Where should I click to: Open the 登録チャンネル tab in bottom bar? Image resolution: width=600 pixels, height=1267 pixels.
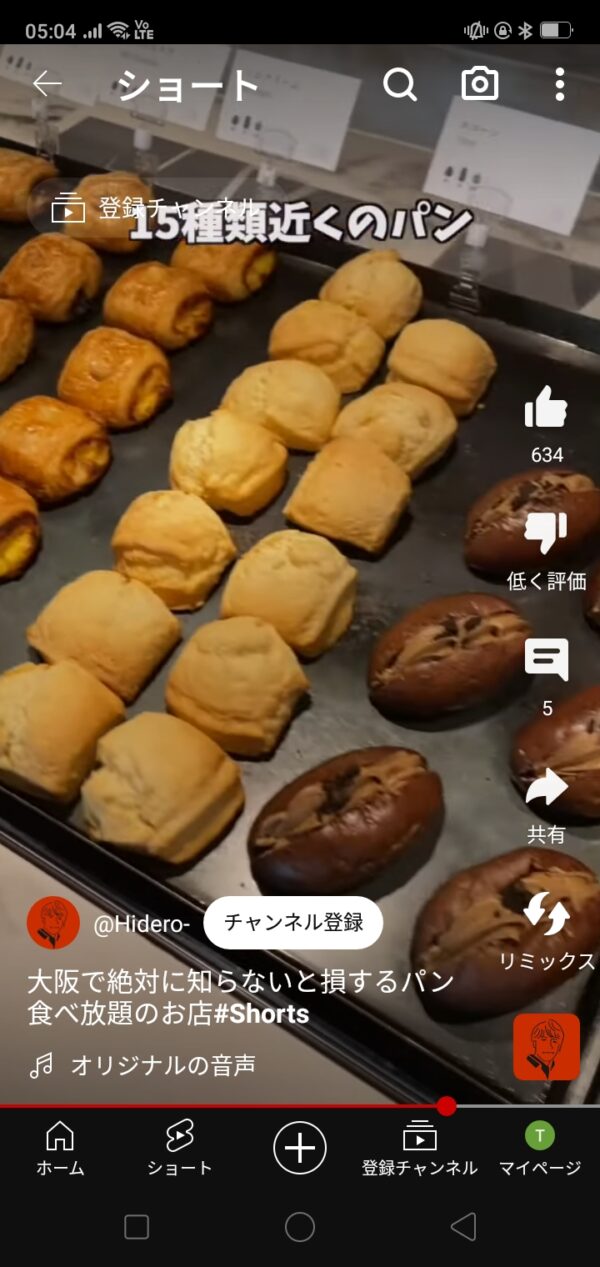pos(420,1148)
